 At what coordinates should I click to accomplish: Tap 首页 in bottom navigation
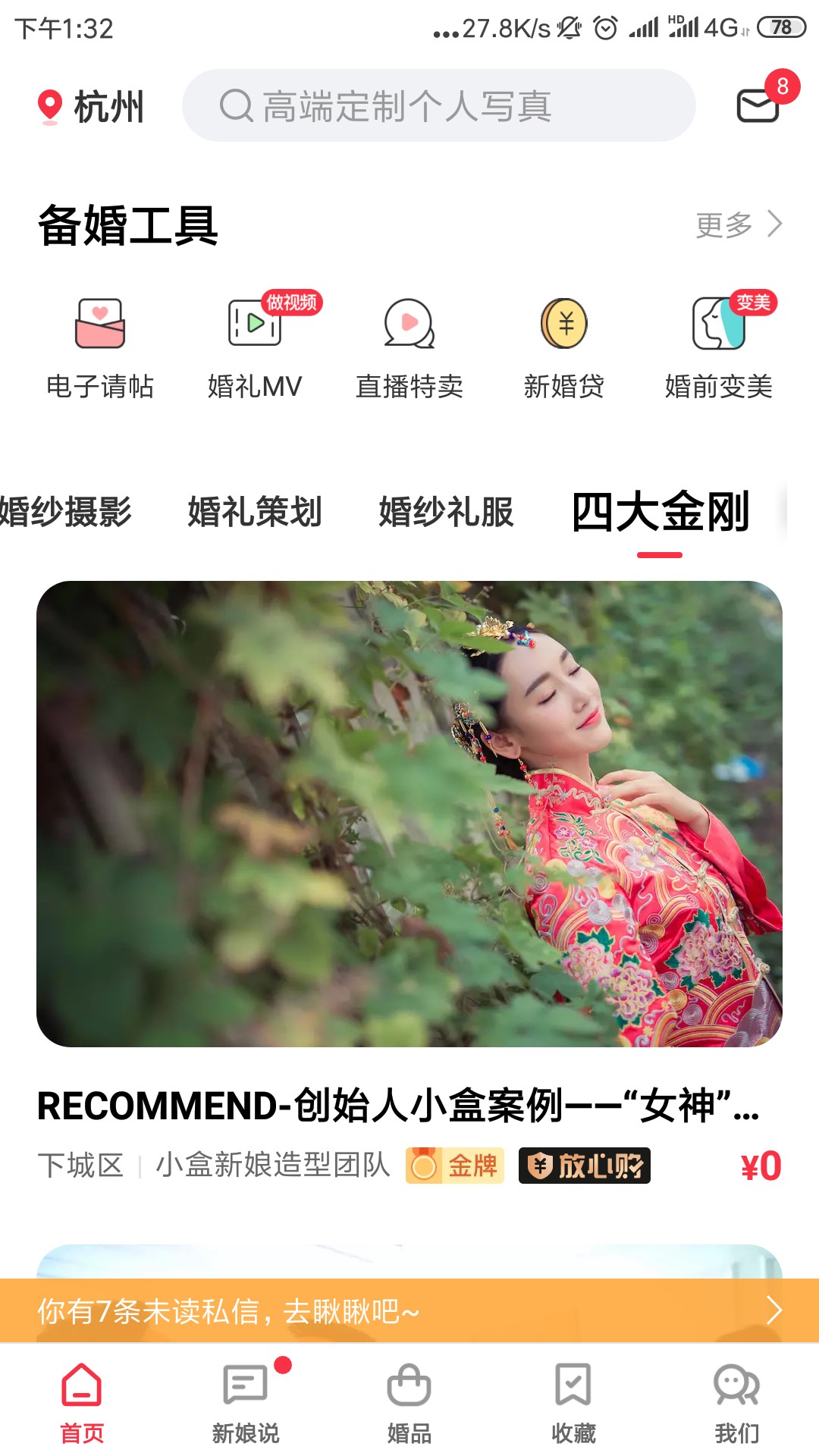82,1402
